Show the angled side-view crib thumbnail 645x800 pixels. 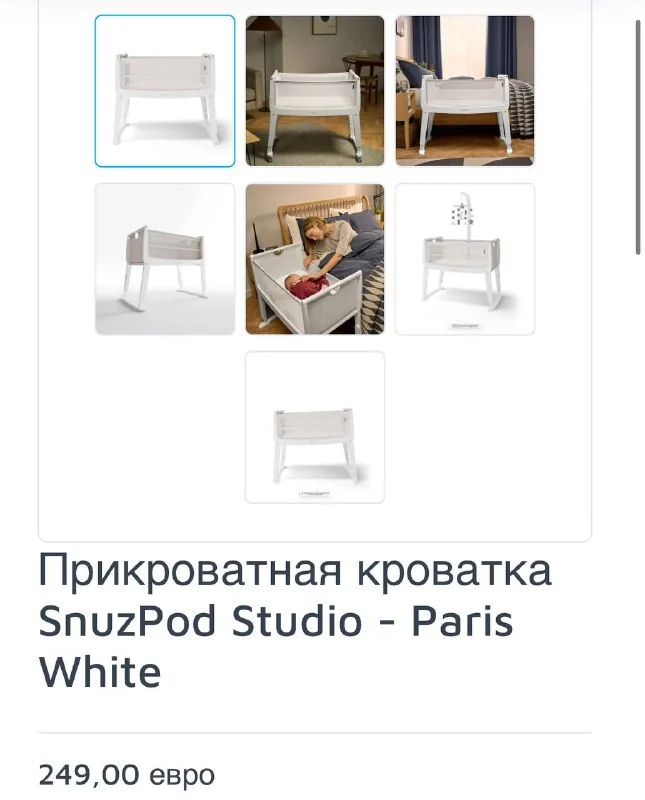click(x=165, y=259)
